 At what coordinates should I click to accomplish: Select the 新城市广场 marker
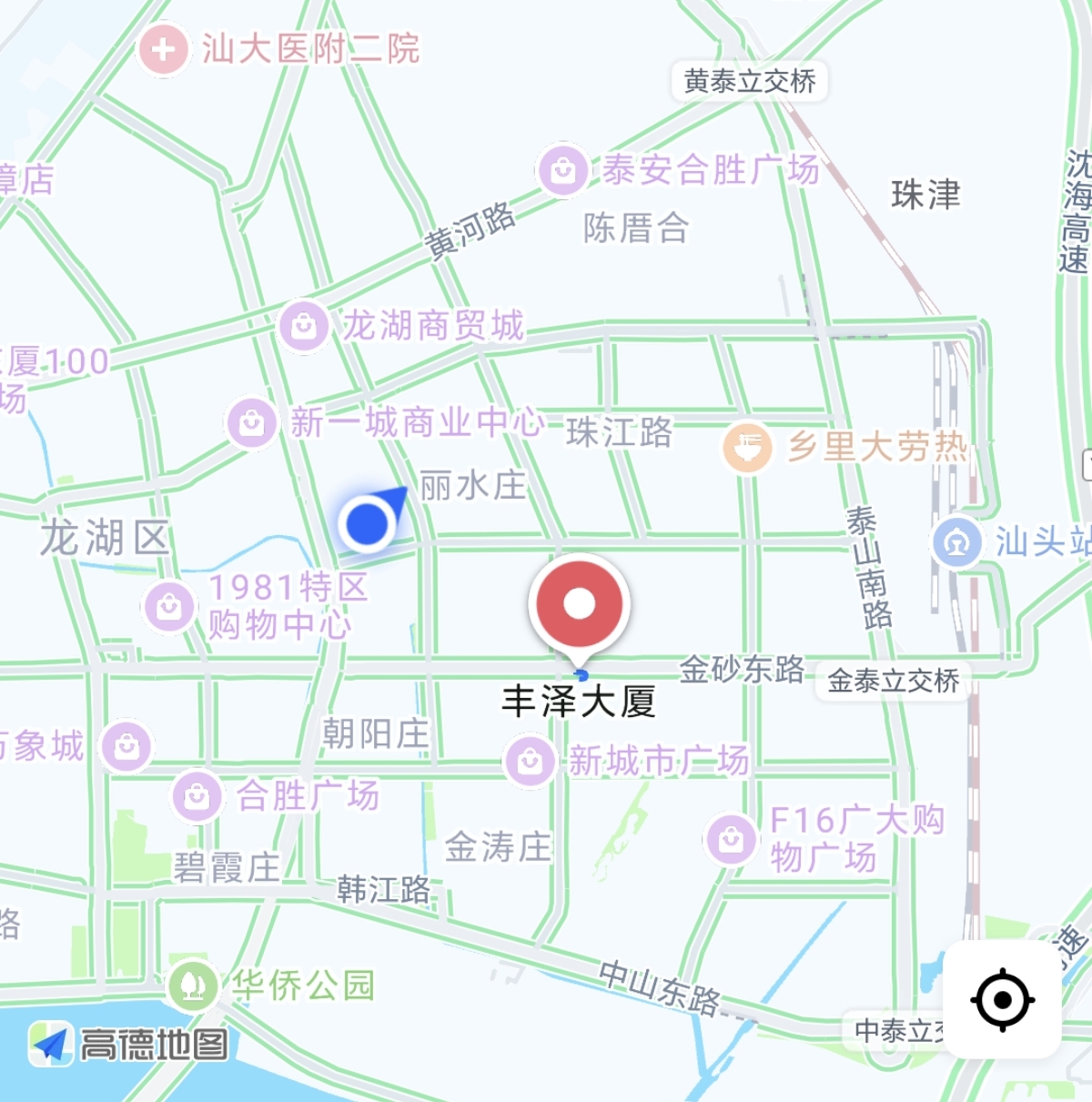pos(530,761)
